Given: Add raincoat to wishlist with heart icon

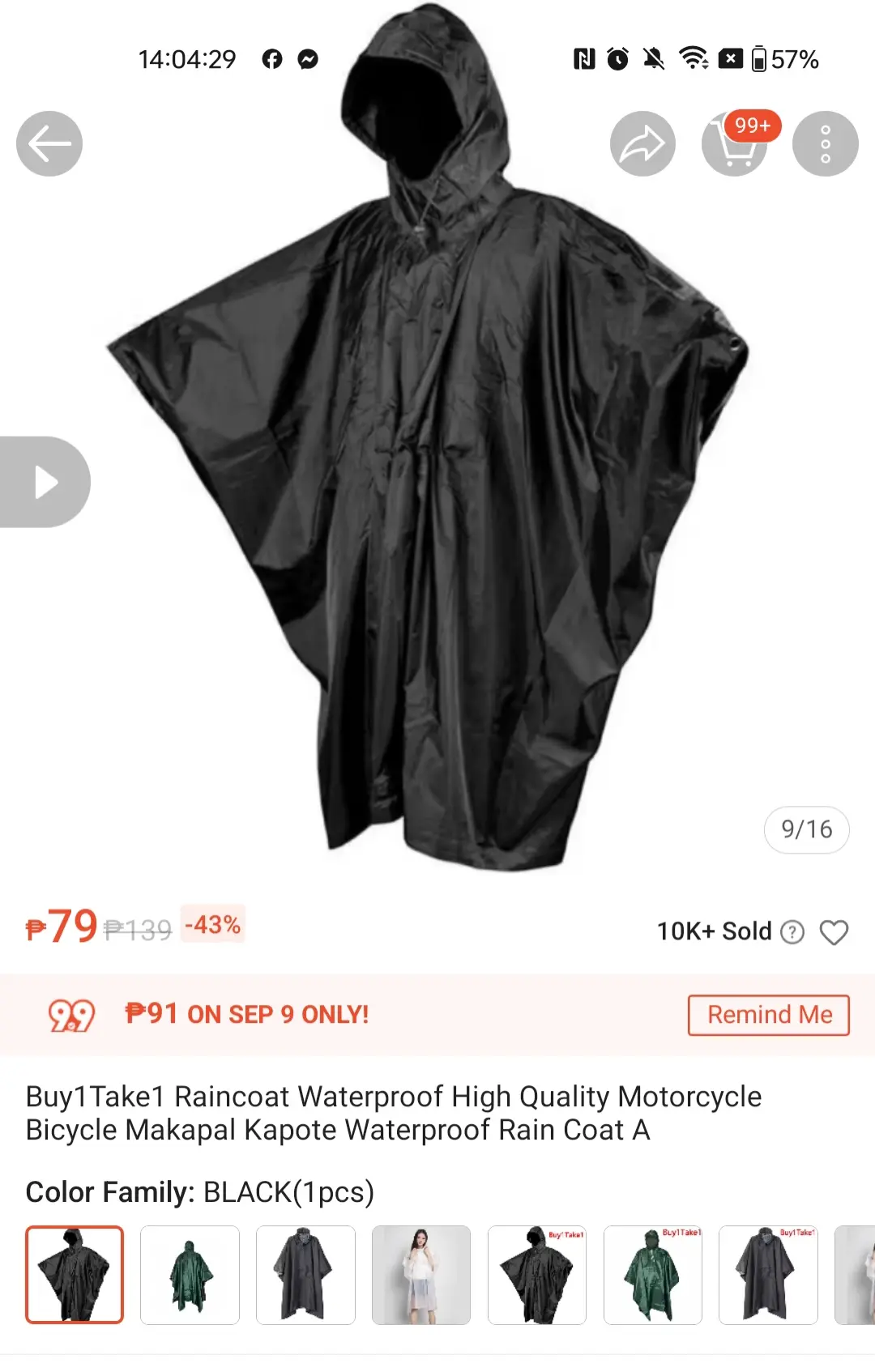Looking at the screenshot, I should [834, 932].
